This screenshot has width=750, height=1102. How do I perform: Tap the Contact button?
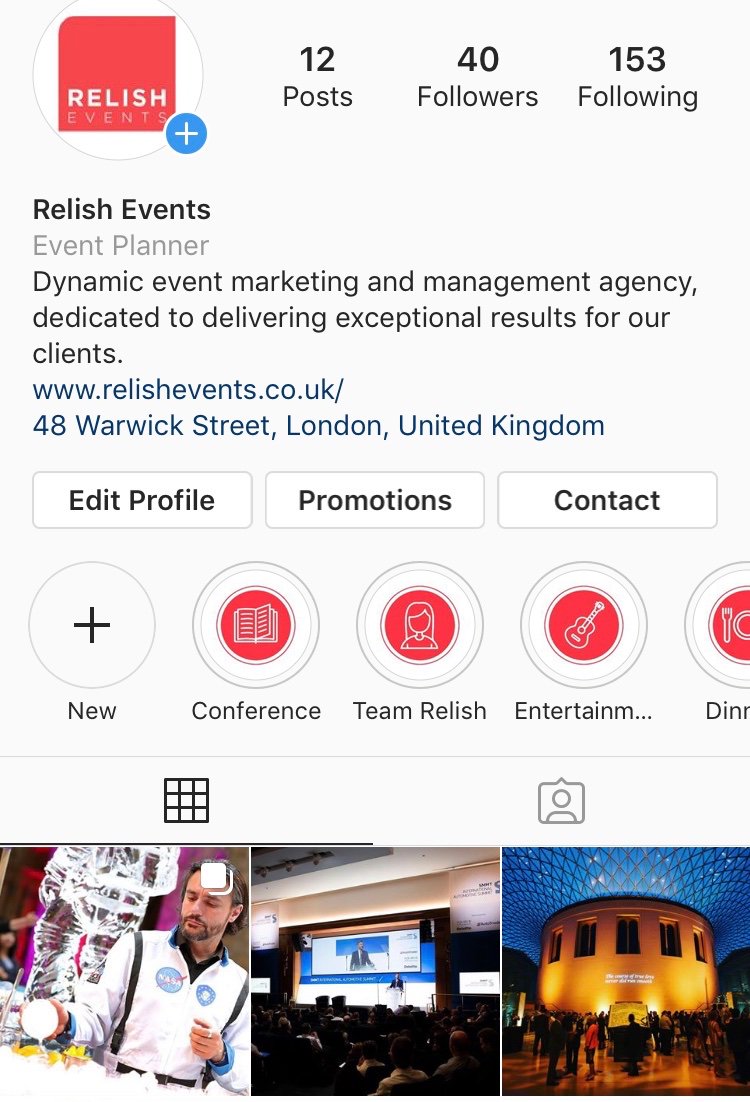click(x=607, y=500)
